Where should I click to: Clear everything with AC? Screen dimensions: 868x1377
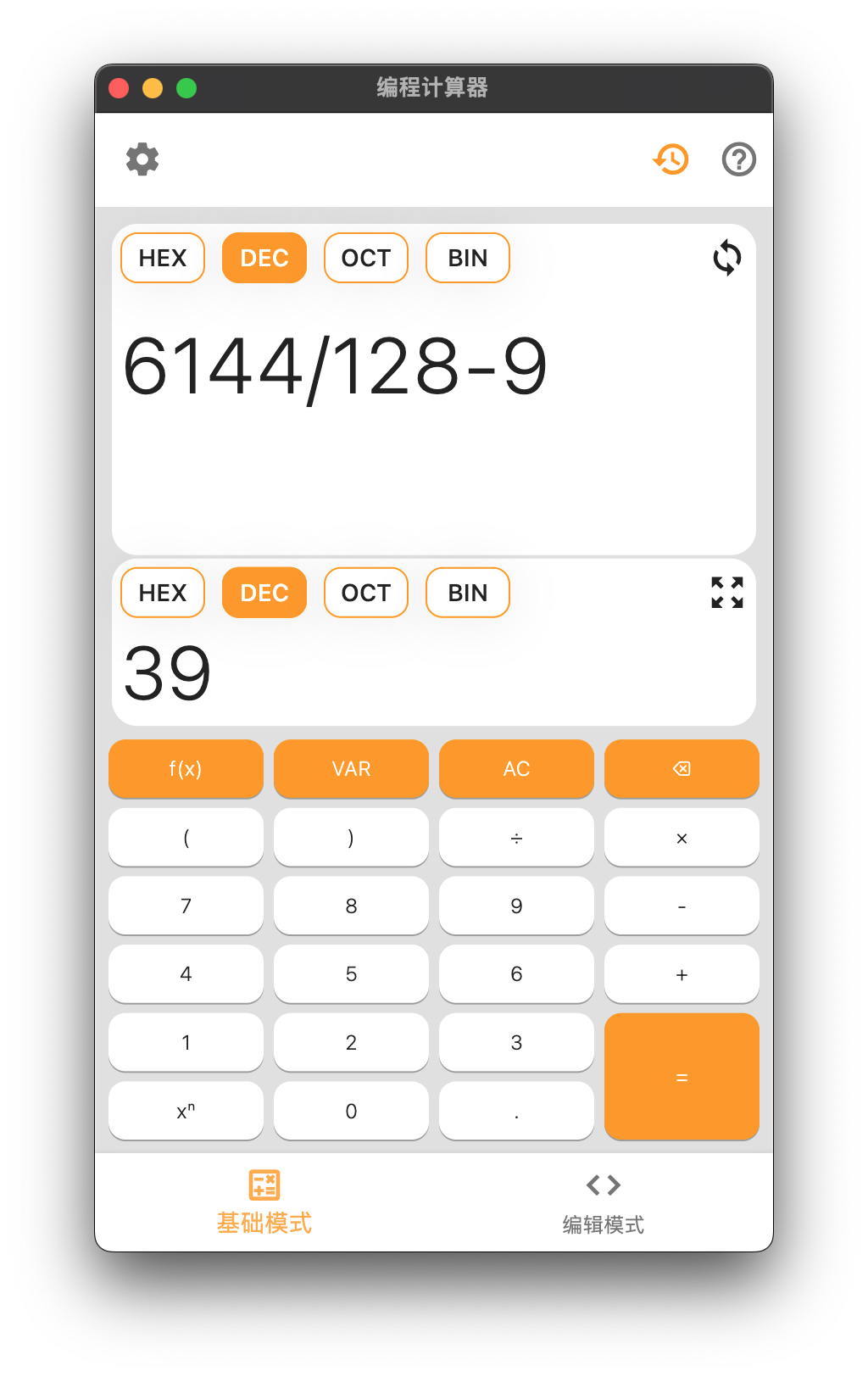(516, 769)
